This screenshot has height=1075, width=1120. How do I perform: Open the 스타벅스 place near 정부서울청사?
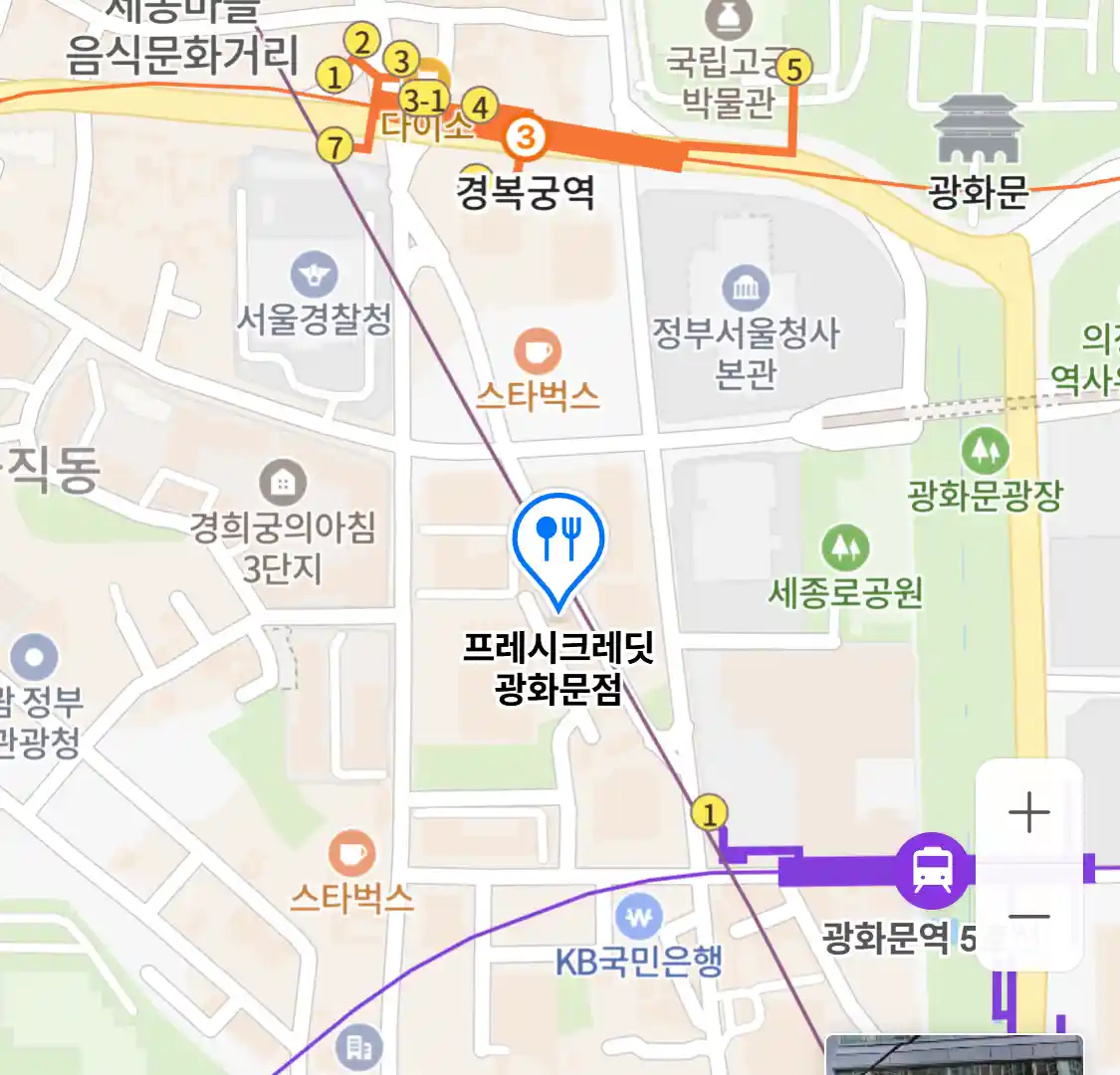pyautogui.click(x=538, y=352)
